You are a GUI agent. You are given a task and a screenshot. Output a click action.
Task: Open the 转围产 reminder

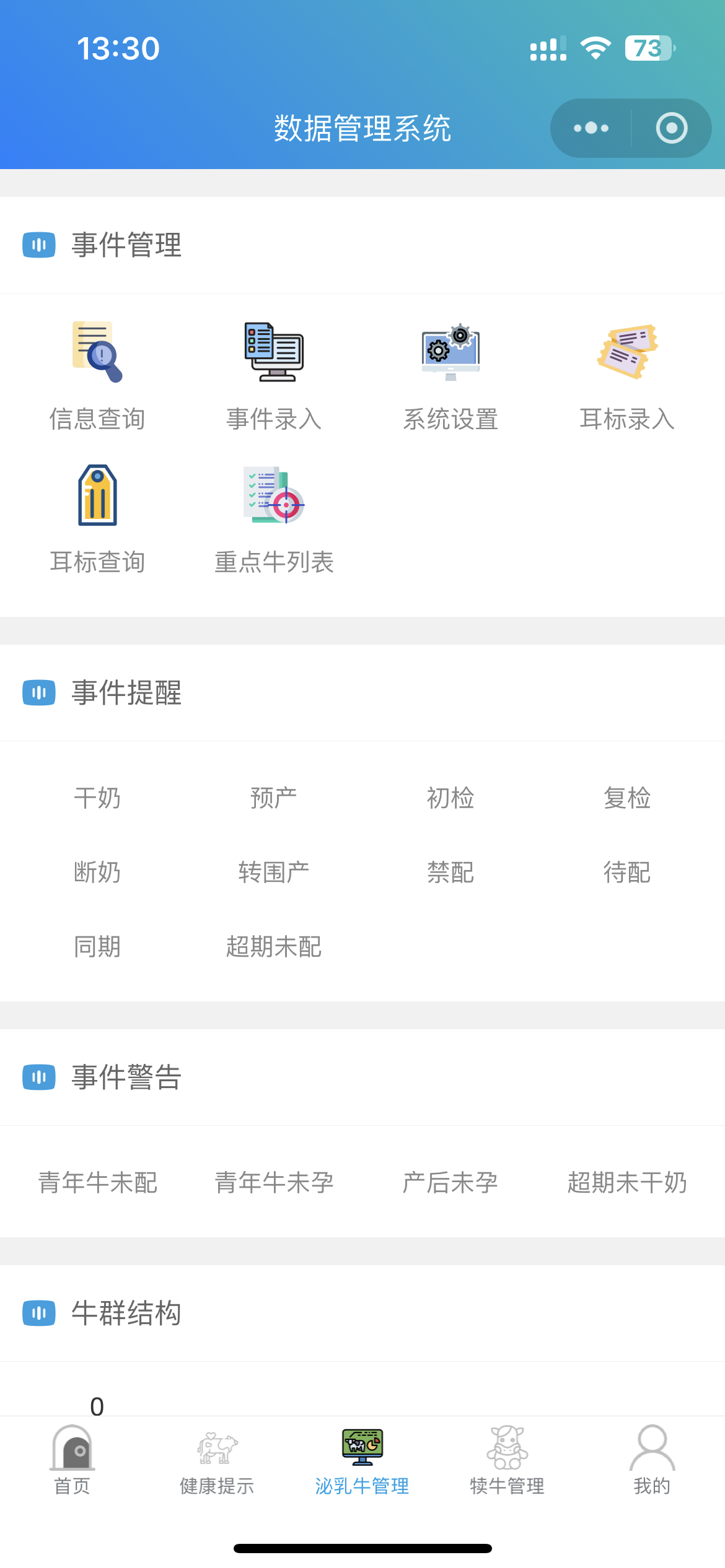pyautogui.click(x=274, y=872)
